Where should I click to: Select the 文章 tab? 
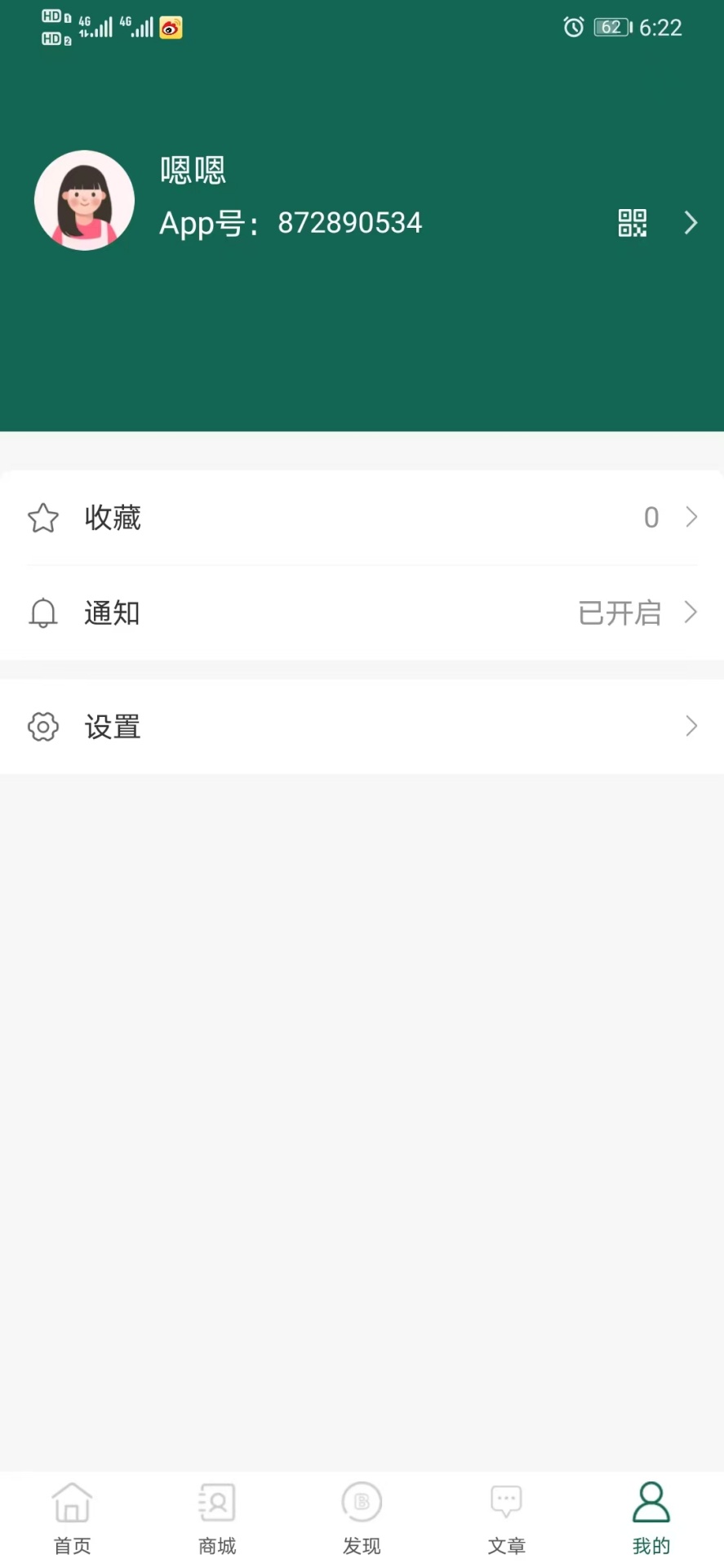click(506, 1517)
